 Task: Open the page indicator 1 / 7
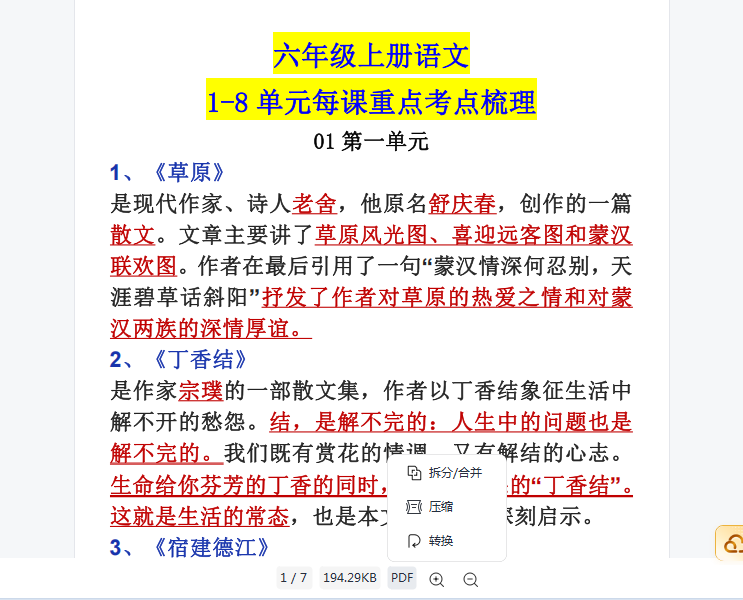294,578
